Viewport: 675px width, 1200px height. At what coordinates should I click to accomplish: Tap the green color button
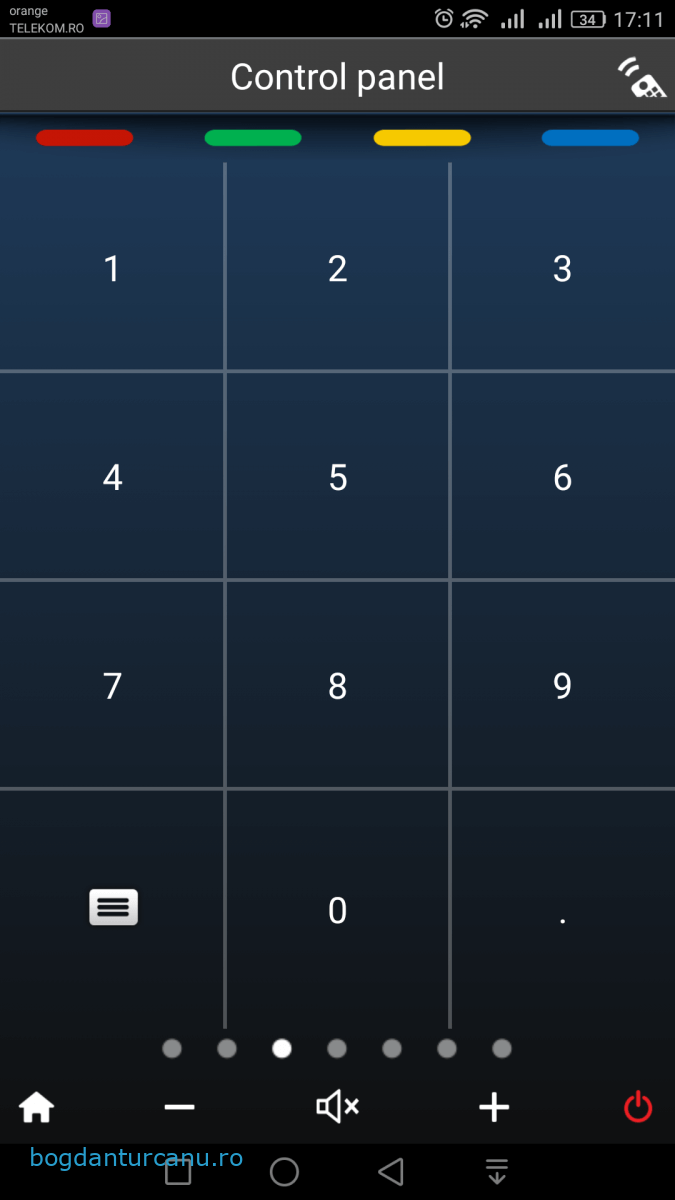coord(253,138)
